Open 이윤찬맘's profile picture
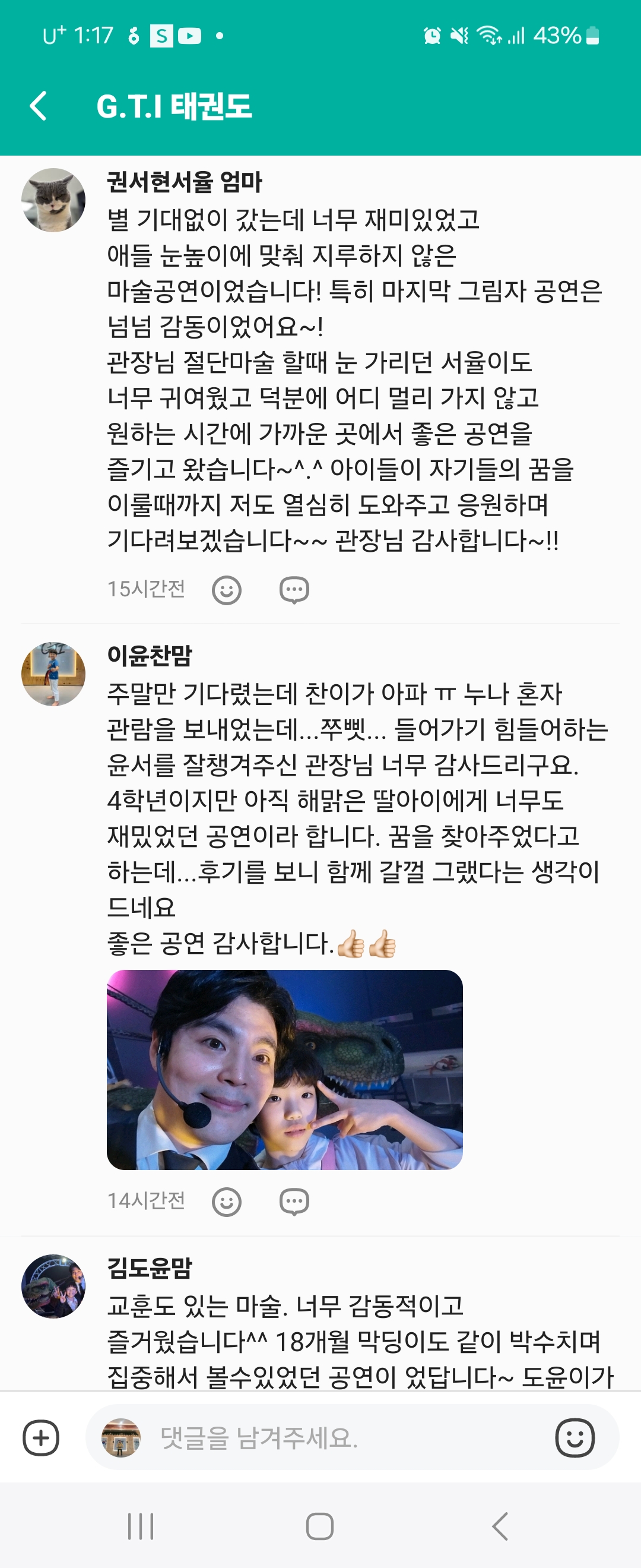The image size is (641, 1568). 53,674
